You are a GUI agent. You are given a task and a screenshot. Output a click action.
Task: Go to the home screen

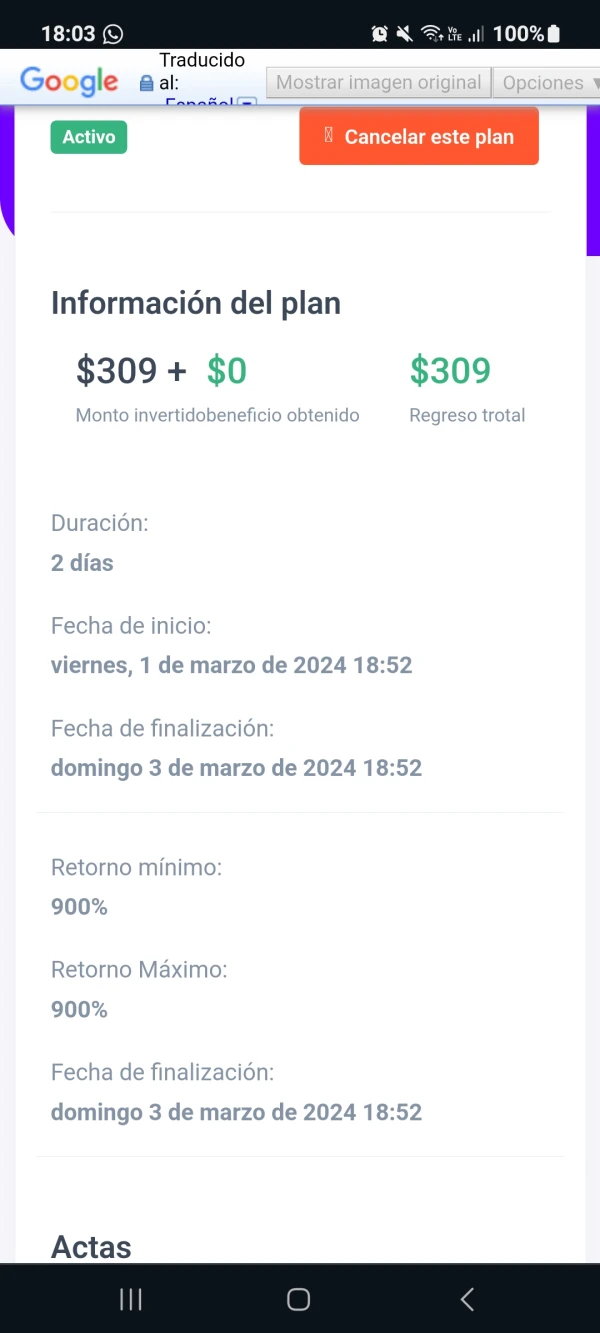298,1299
